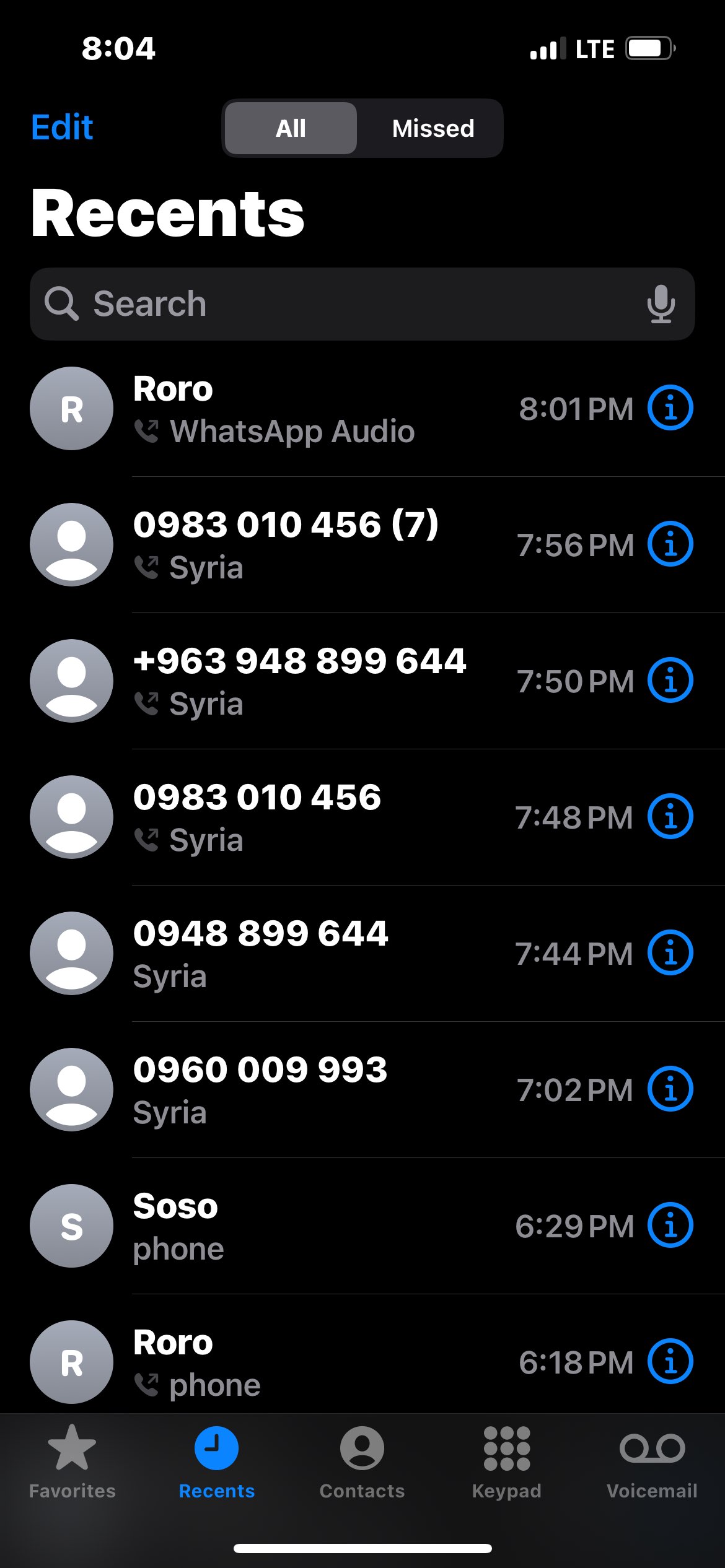
Task: Open info for the 7:48 PM call
Action: click(670, 817)
